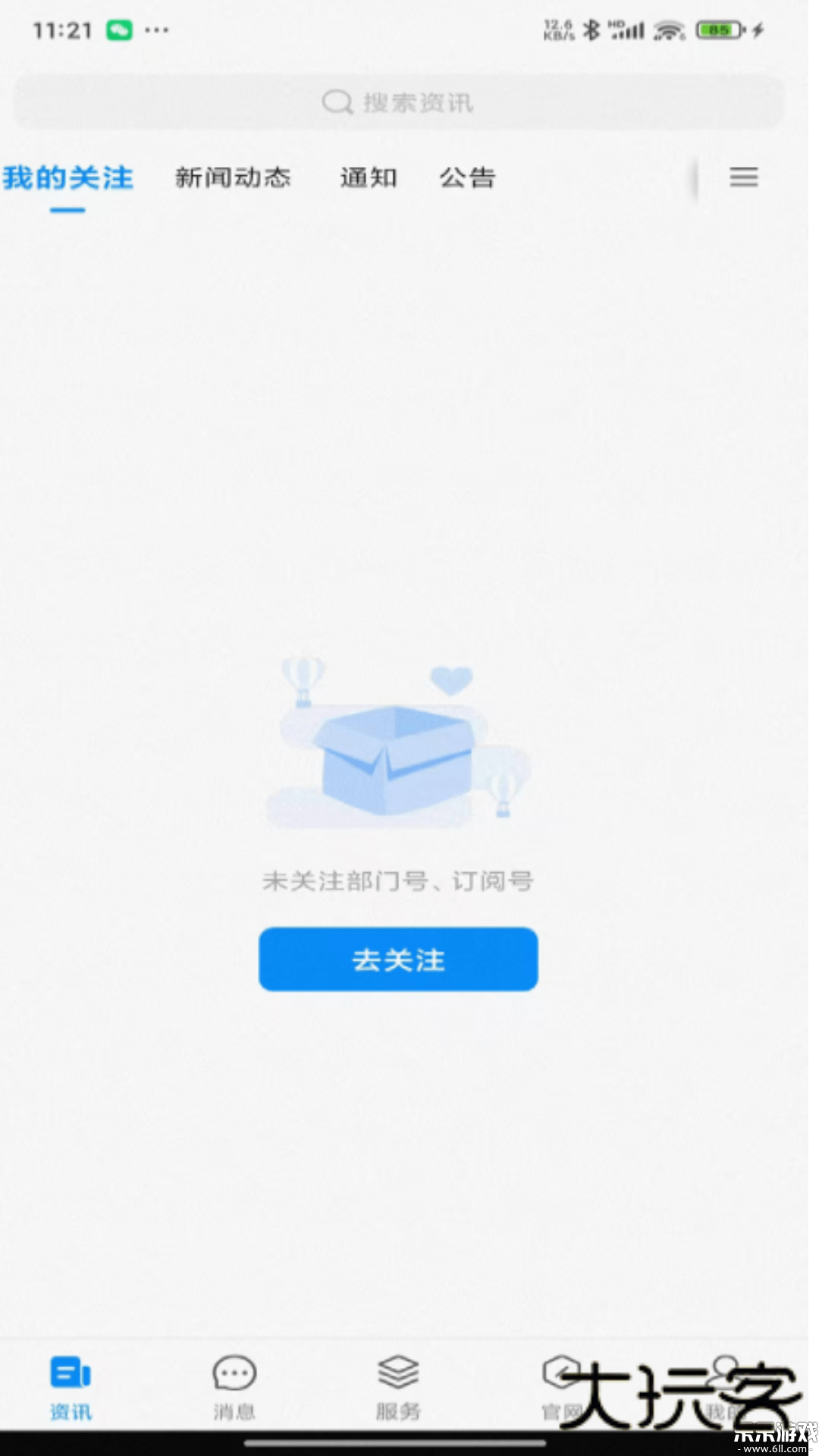Switch to the 新闻动态 tab
819x1456 pixels.
pyautogui.click(x=234, y=177)
